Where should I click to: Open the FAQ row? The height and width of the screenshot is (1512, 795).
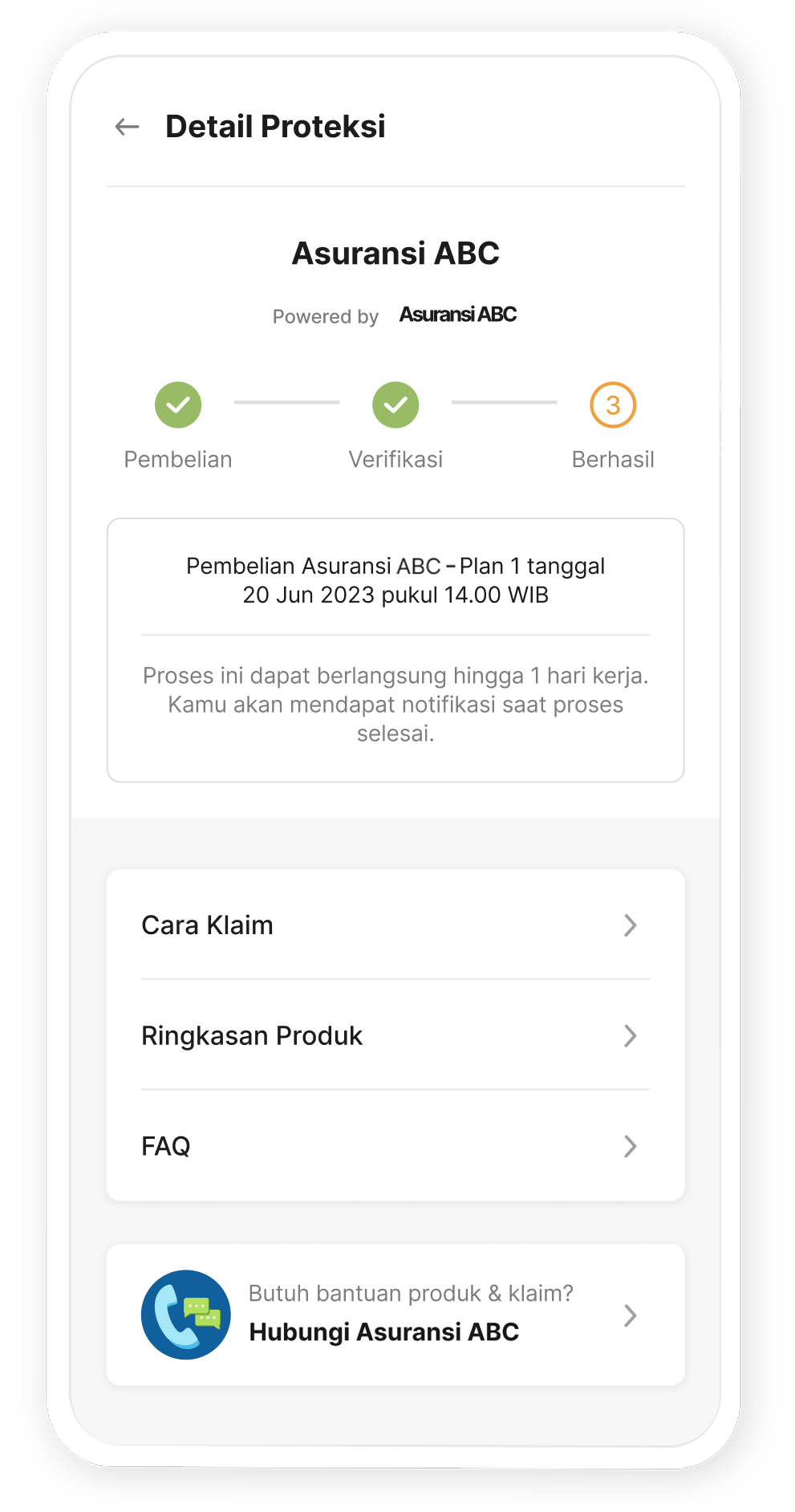(395, 1146)
